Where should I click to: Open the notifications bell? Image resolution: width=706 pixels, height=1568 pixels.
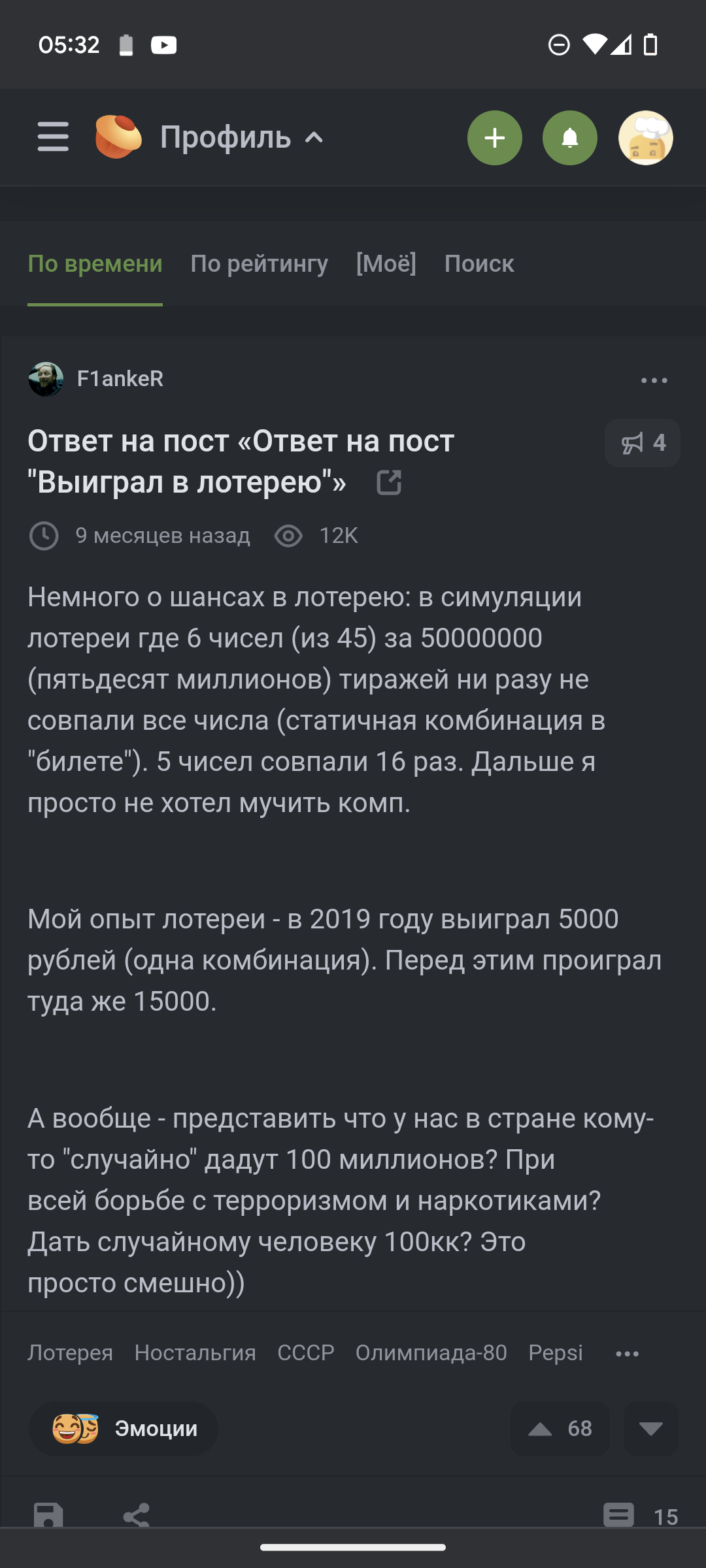570,138
